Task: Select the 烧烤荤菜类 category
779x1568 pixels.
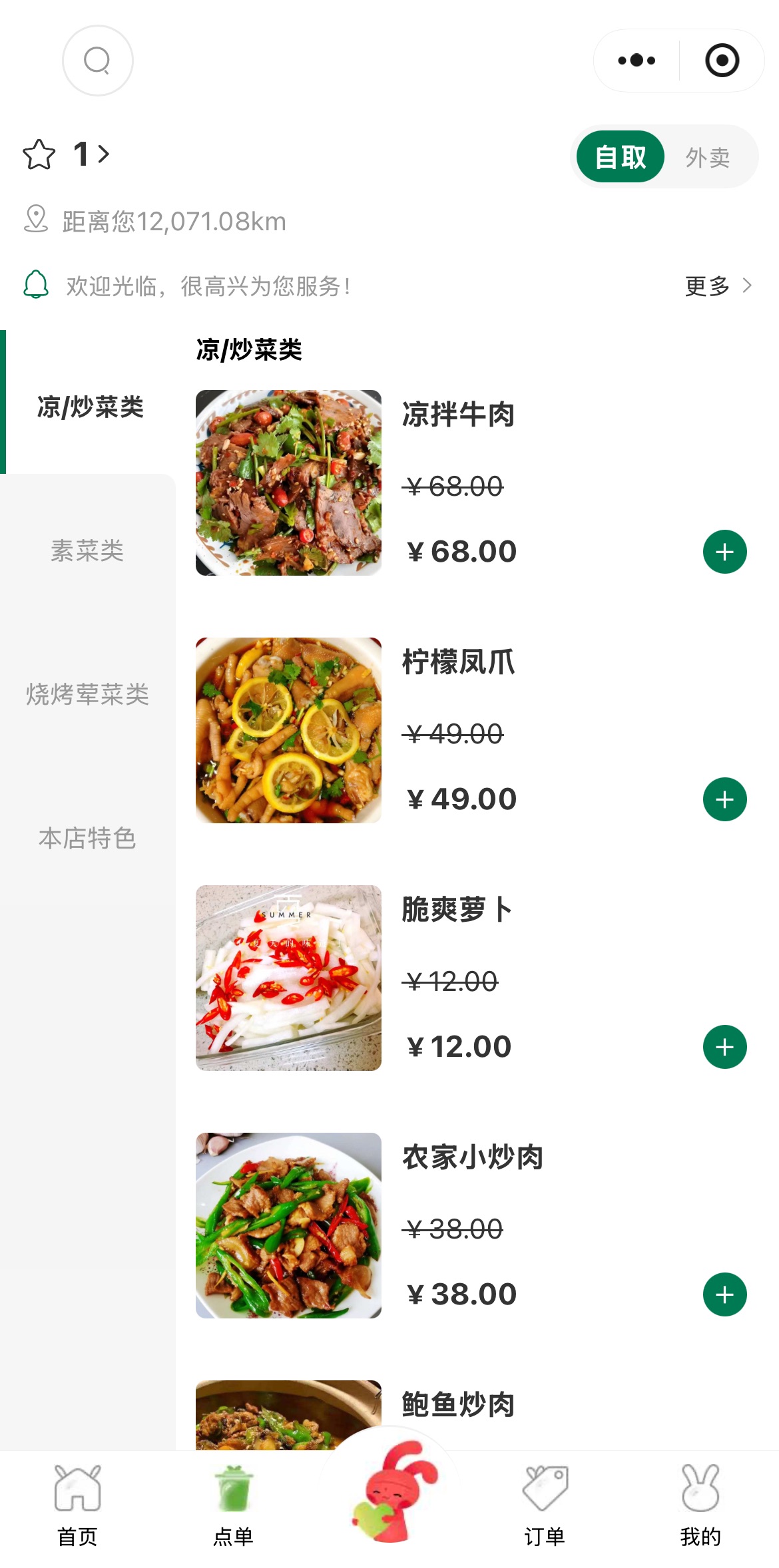Action: (x=88, y=694)
